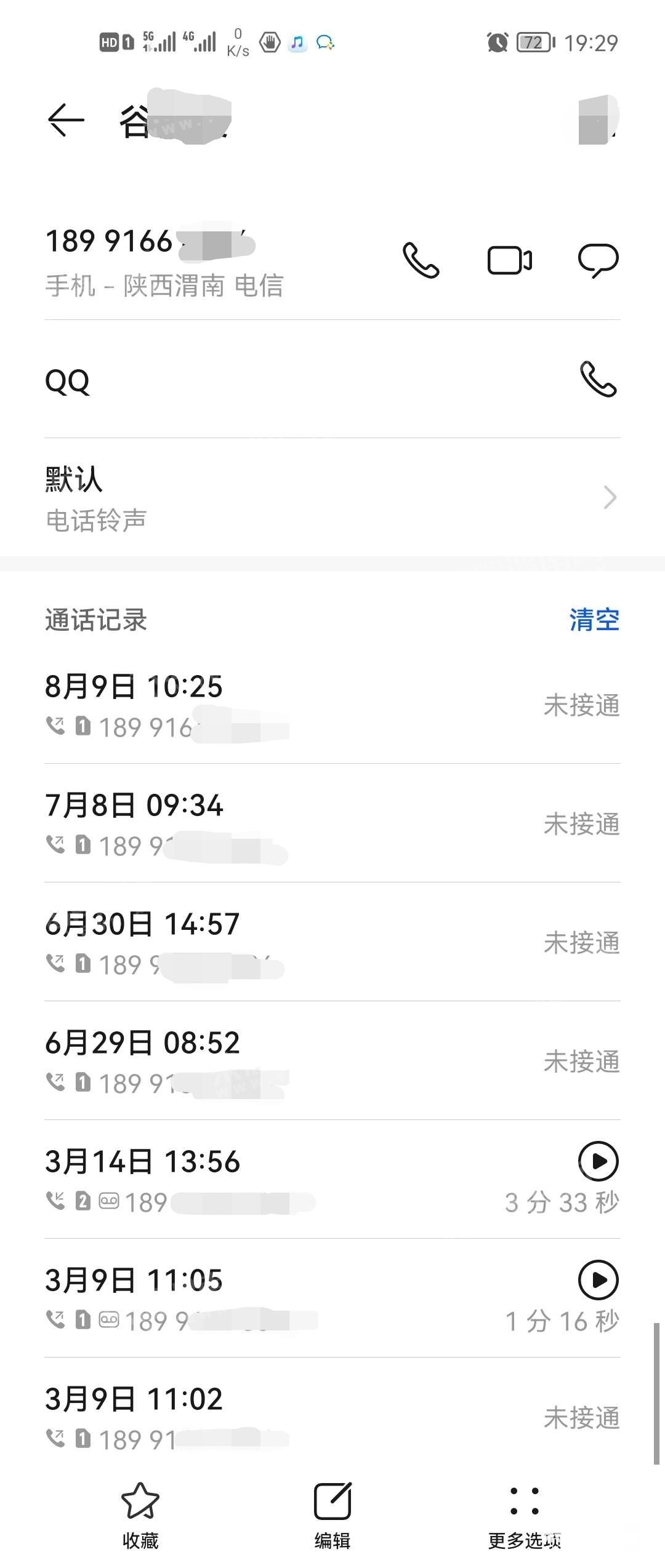
Task: Add contact to favorites with 收藏
Action: click(x=140, y=1514)
